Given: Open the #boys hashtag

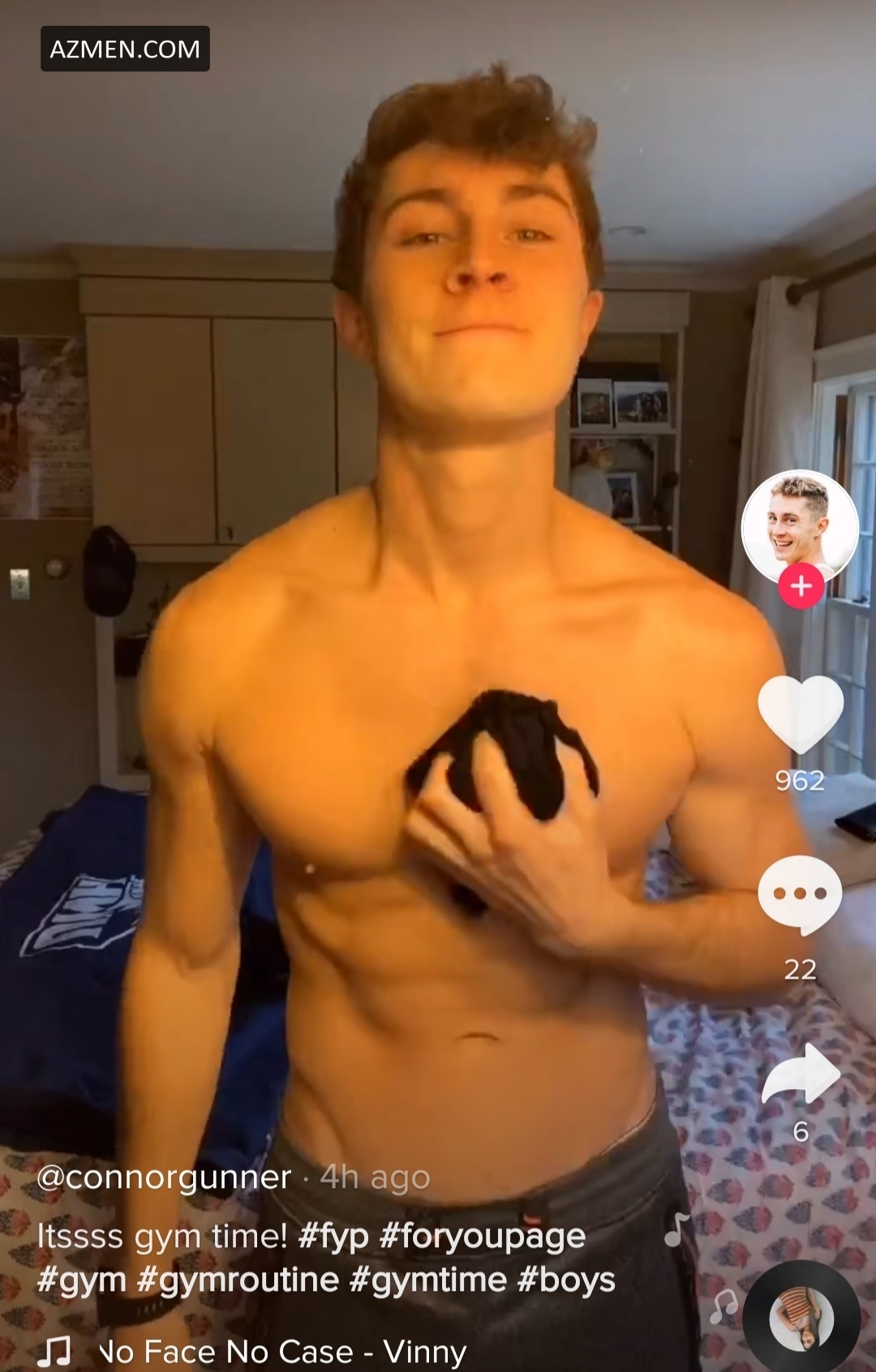Looking at the screenshot, I should pos(566,1280).
